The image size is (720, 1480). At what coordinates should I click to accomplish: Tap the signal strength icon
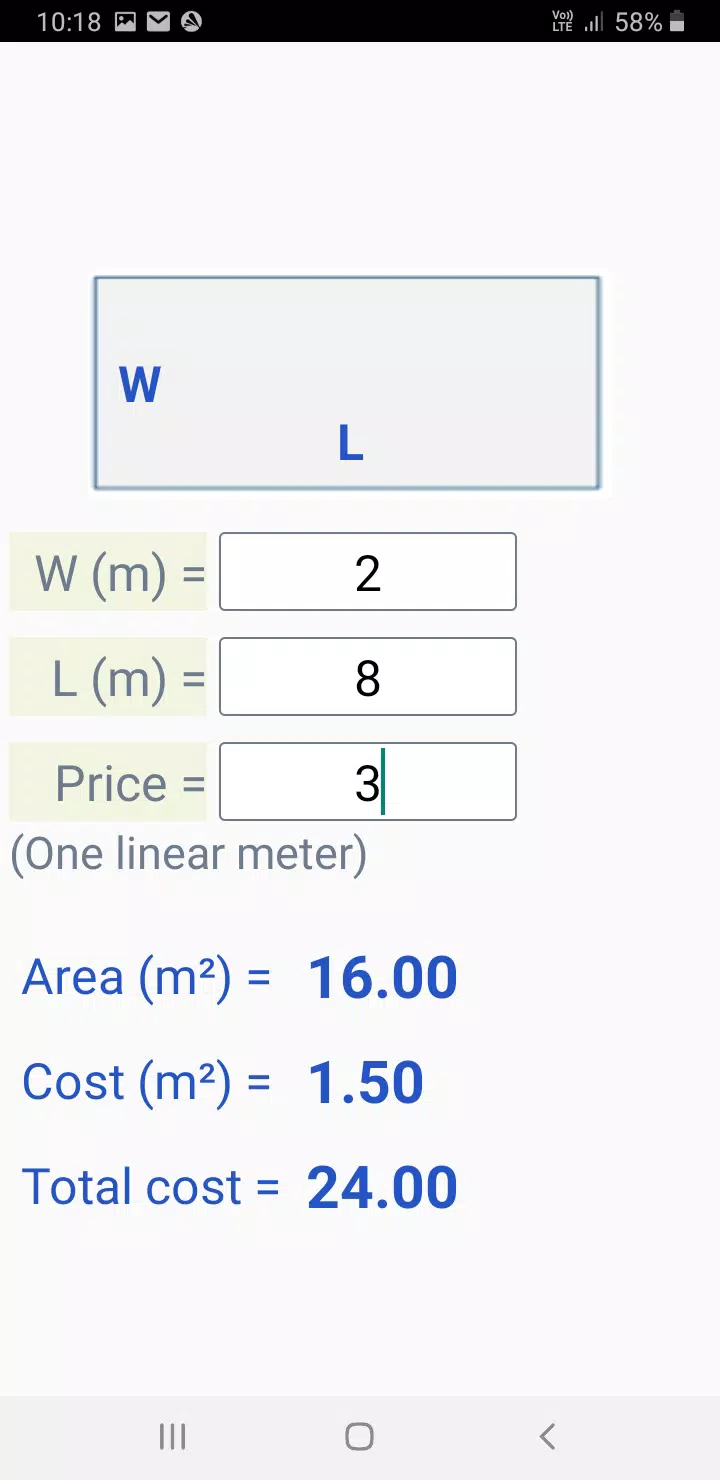[595, 20]
